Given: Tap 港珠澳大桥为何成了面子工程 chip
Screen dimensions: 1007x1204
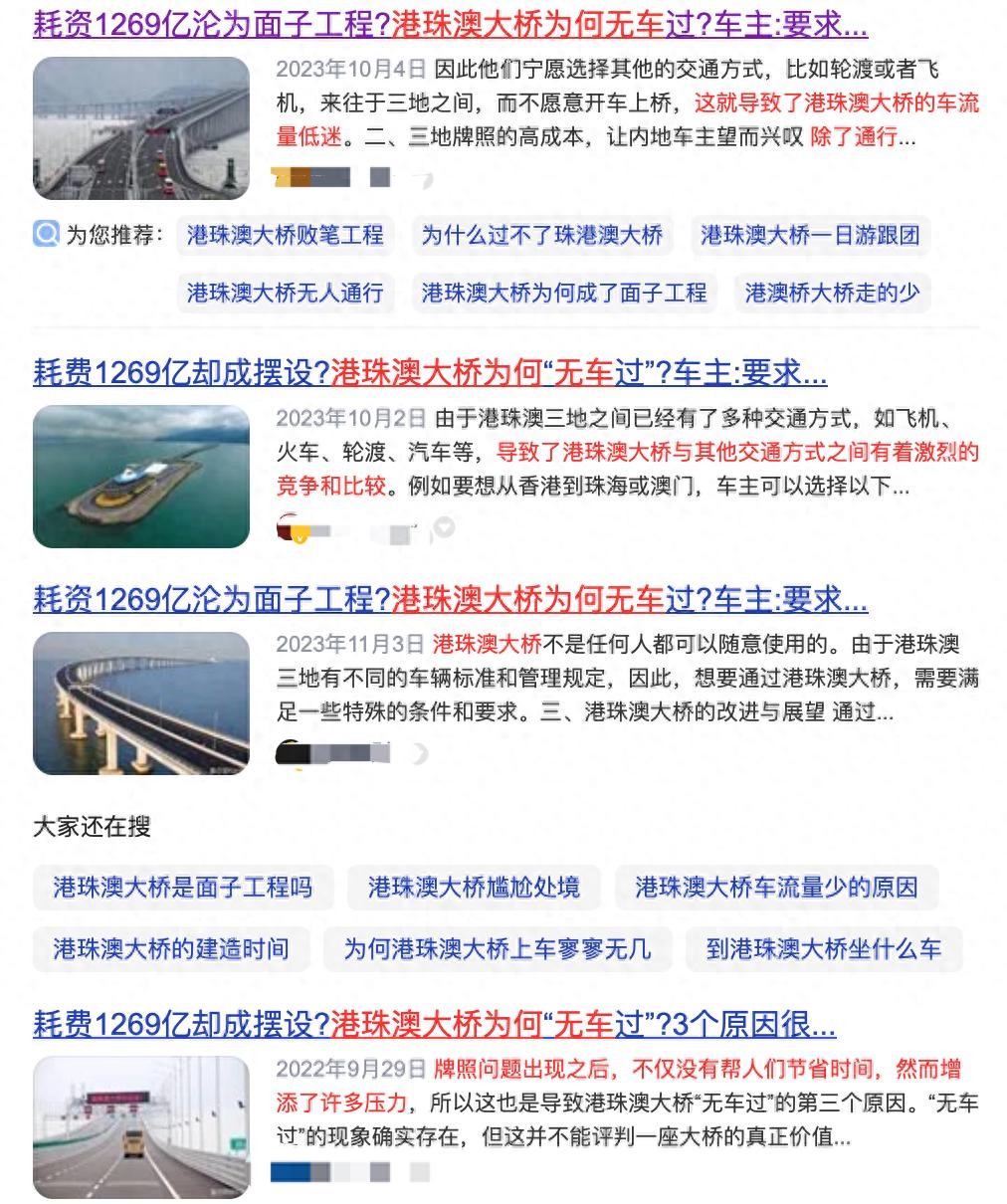Looking at the screenshot, I should tap(564, 294).
